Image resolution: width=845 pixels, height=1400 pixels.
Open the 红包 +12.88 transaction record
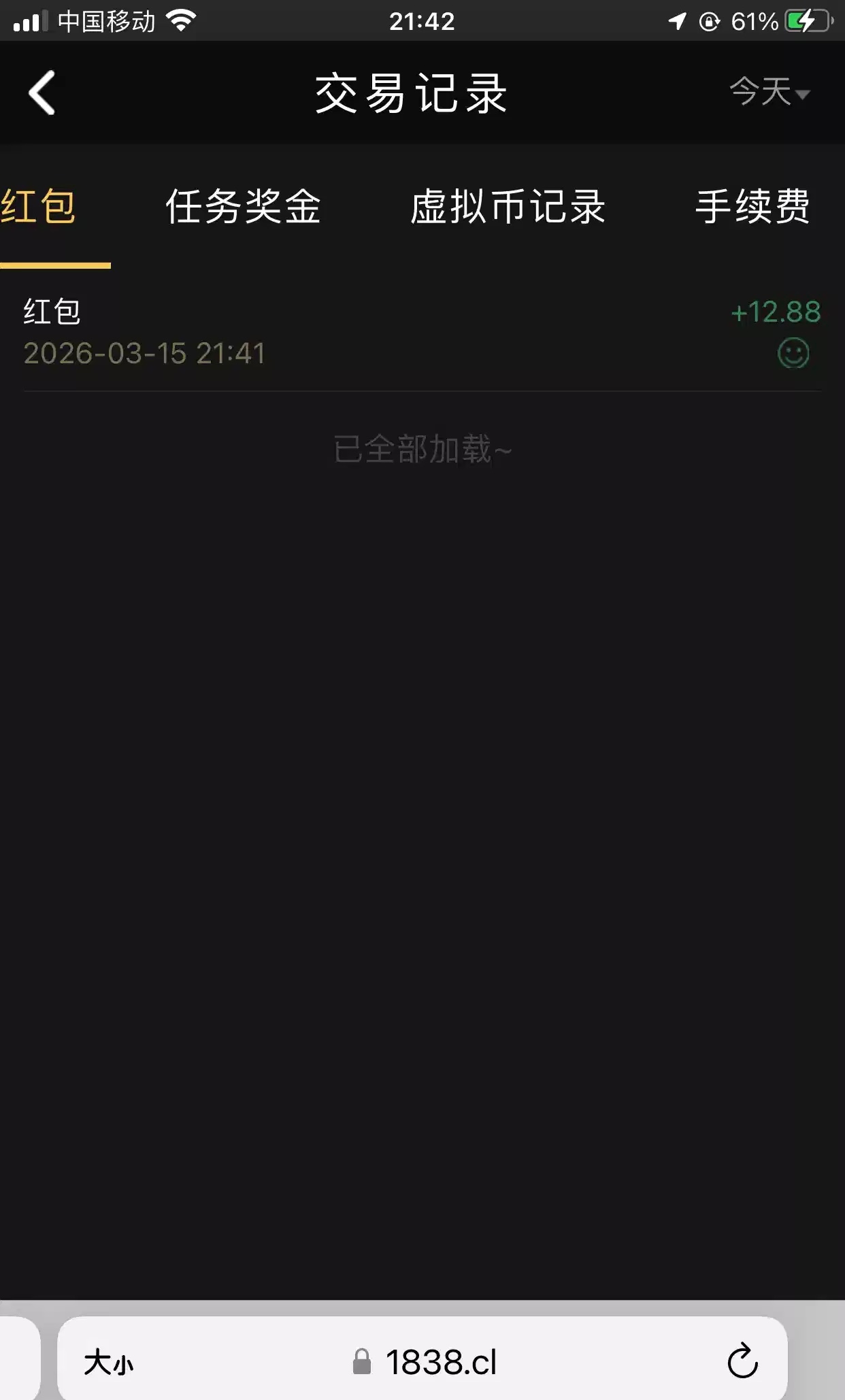point(422,332)
